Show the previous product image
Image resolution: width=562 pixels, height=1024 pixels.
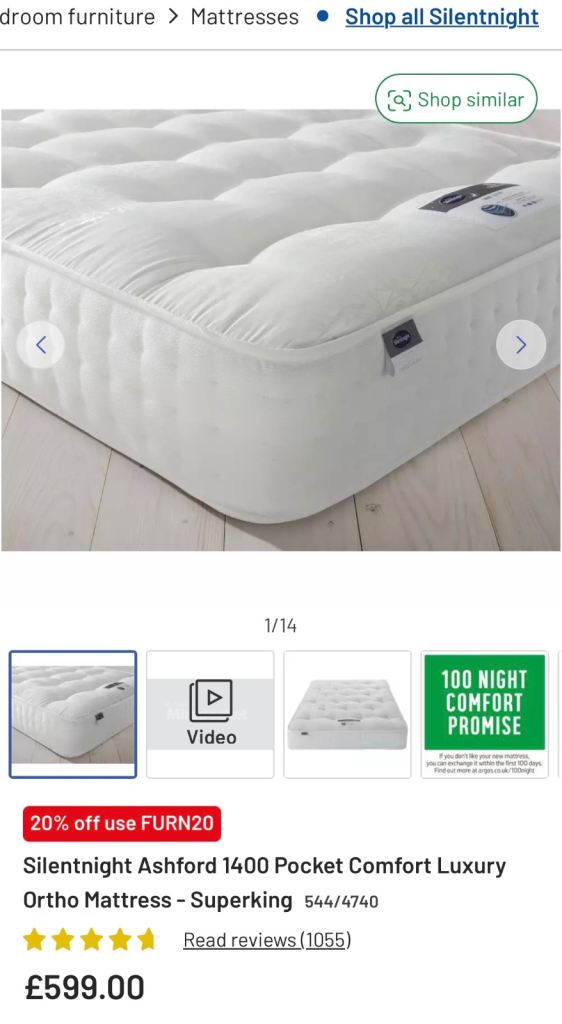pos(40,345)
